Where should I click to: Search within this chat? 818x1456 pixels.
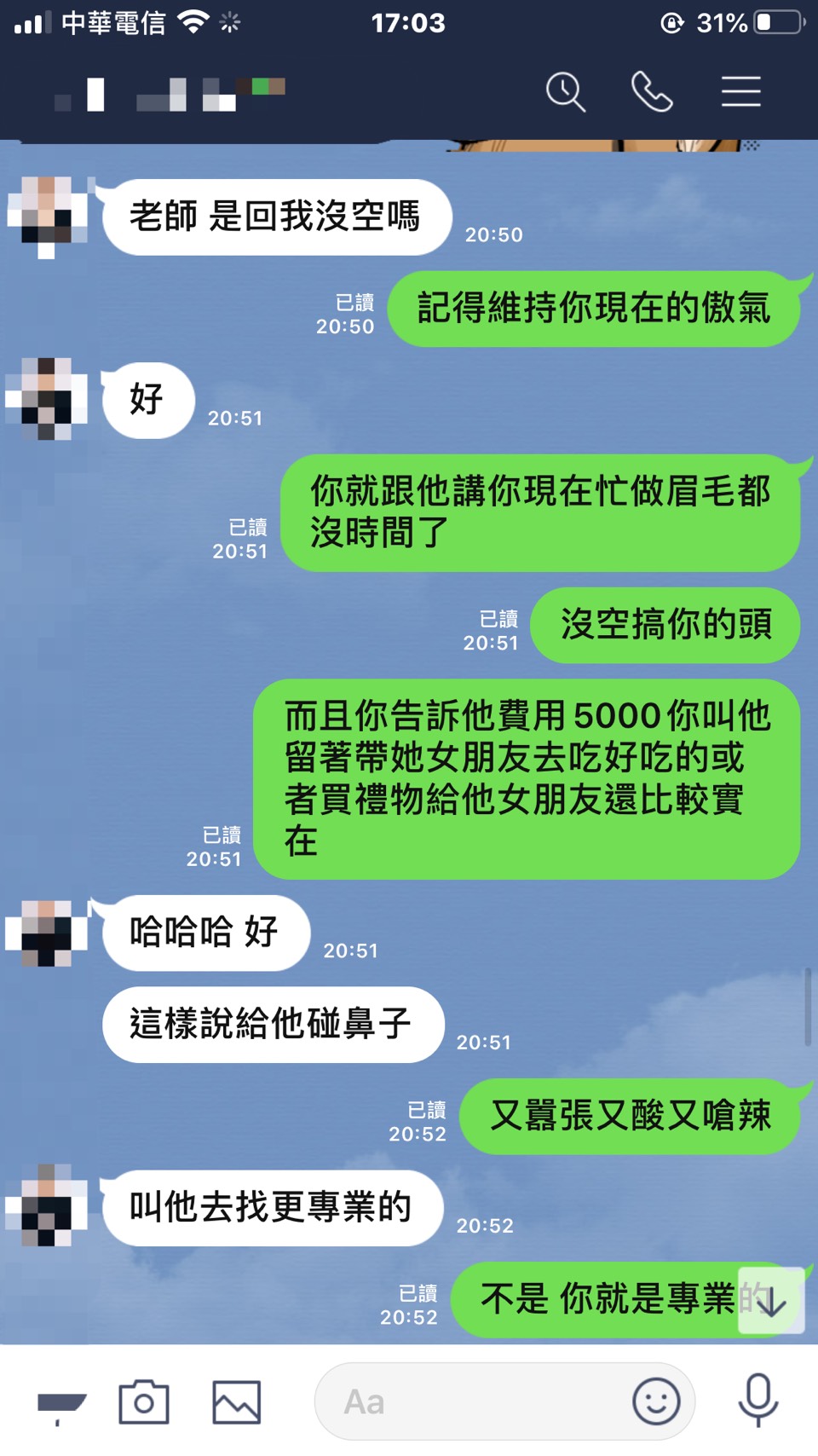(566, 92)
